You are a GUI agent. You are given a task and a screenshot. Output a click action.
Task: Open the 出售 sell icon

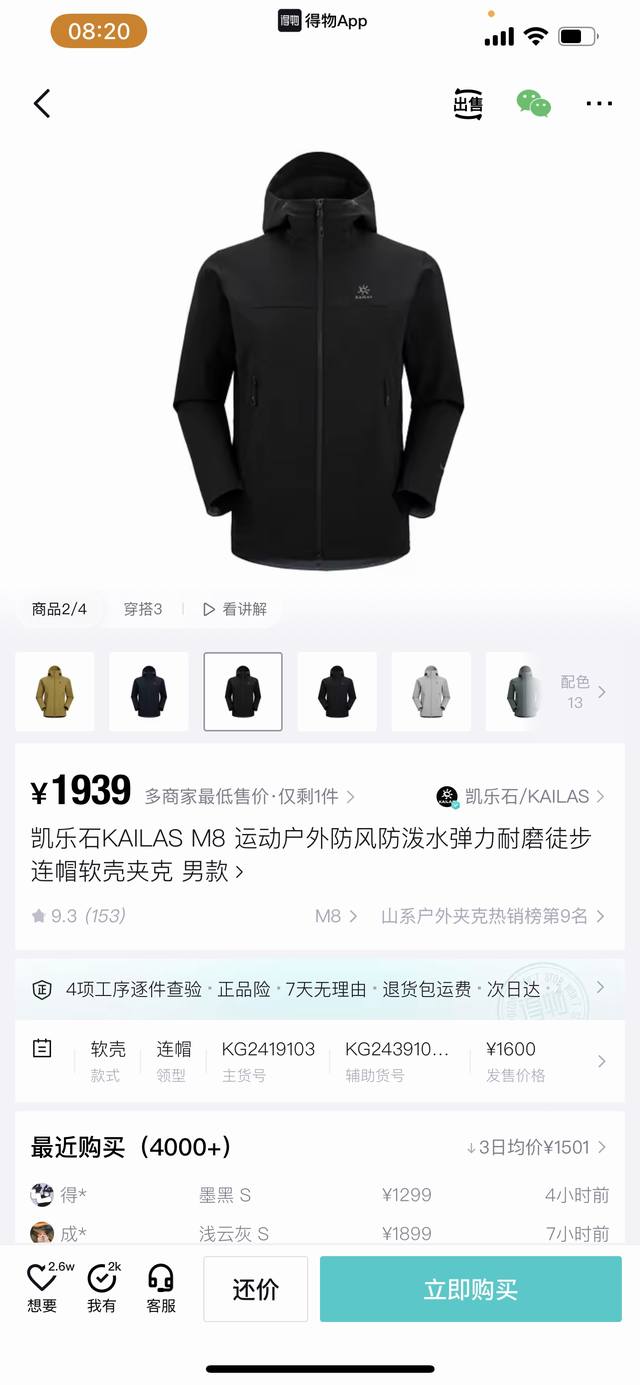click(468, 104)
